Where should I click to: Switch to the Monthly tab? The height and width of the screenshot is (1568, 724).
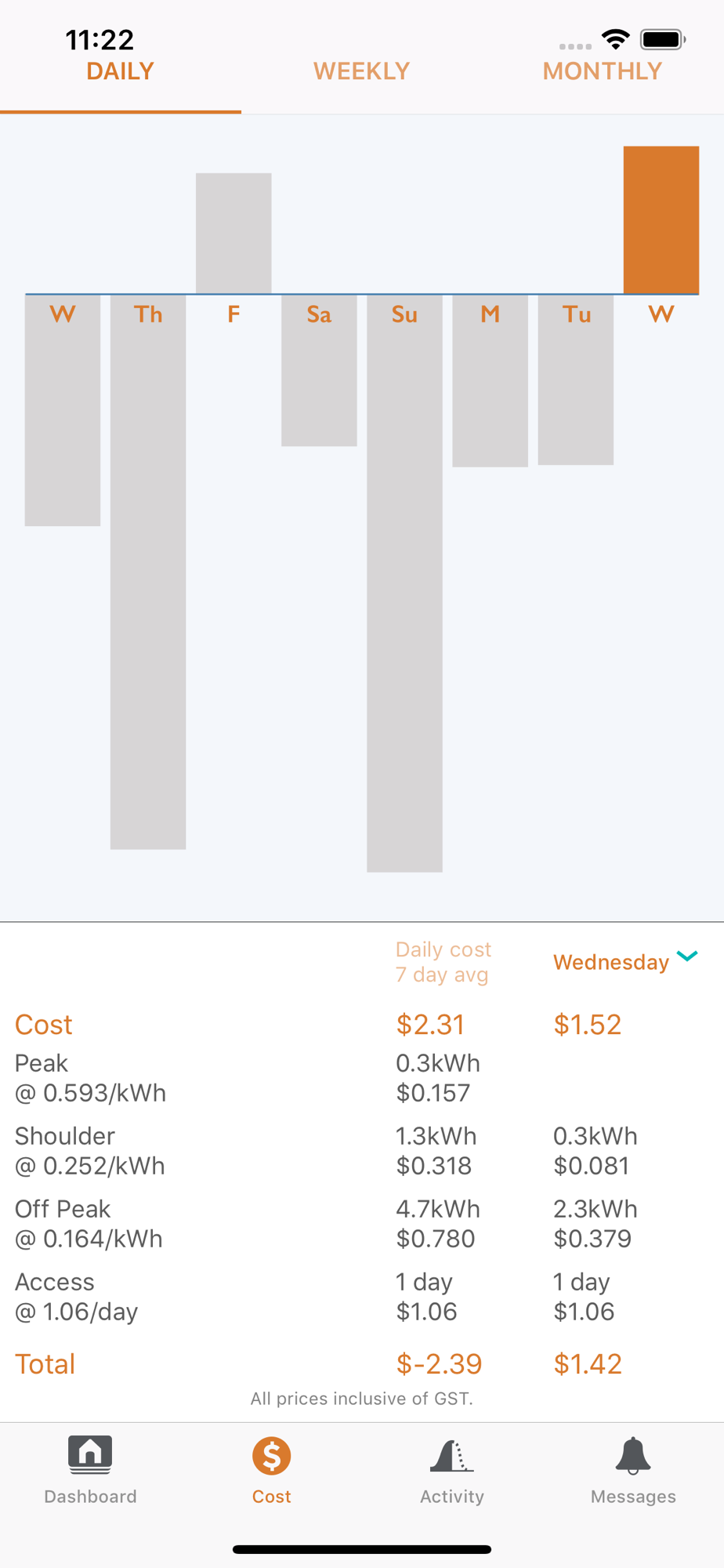click(602, 71)
